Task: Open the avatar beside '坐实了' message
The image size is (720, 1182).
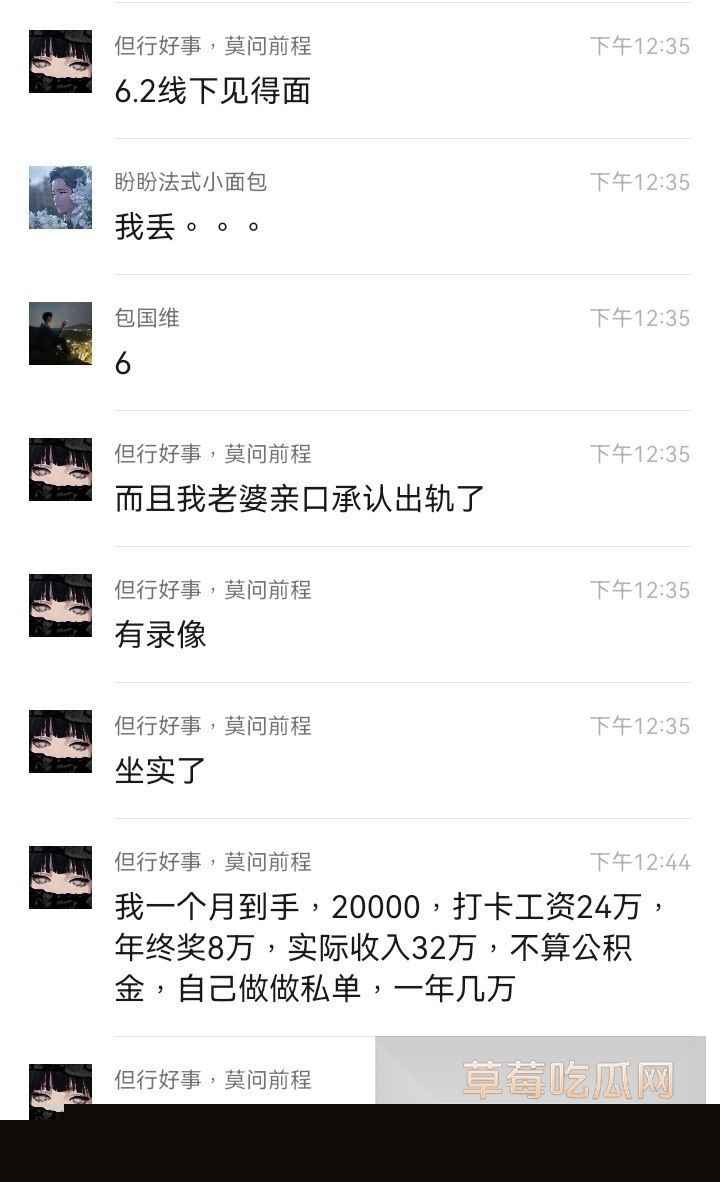Action: pyautogui.click(x=60, y=741)
